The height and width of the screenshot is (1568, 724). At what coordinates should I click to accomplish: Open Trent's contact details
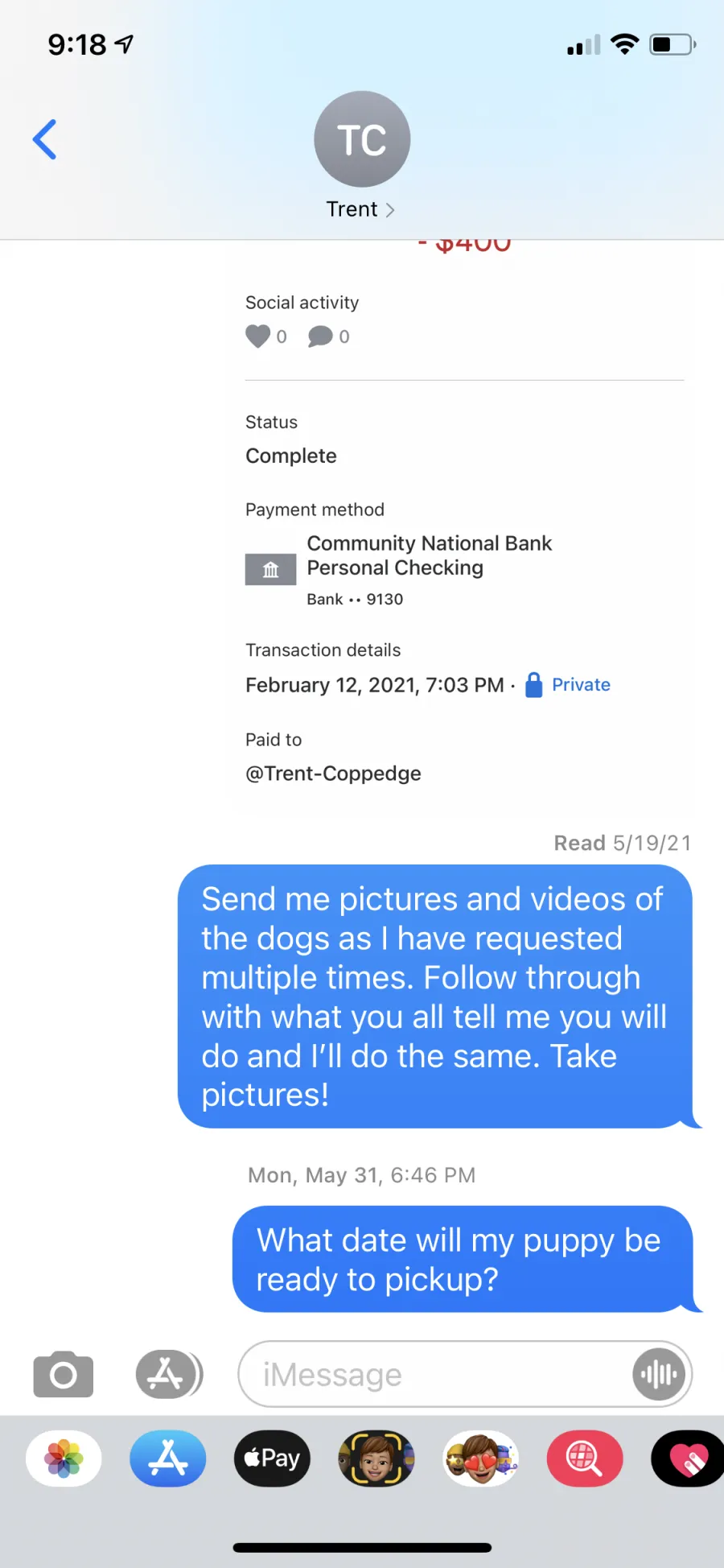361,156
